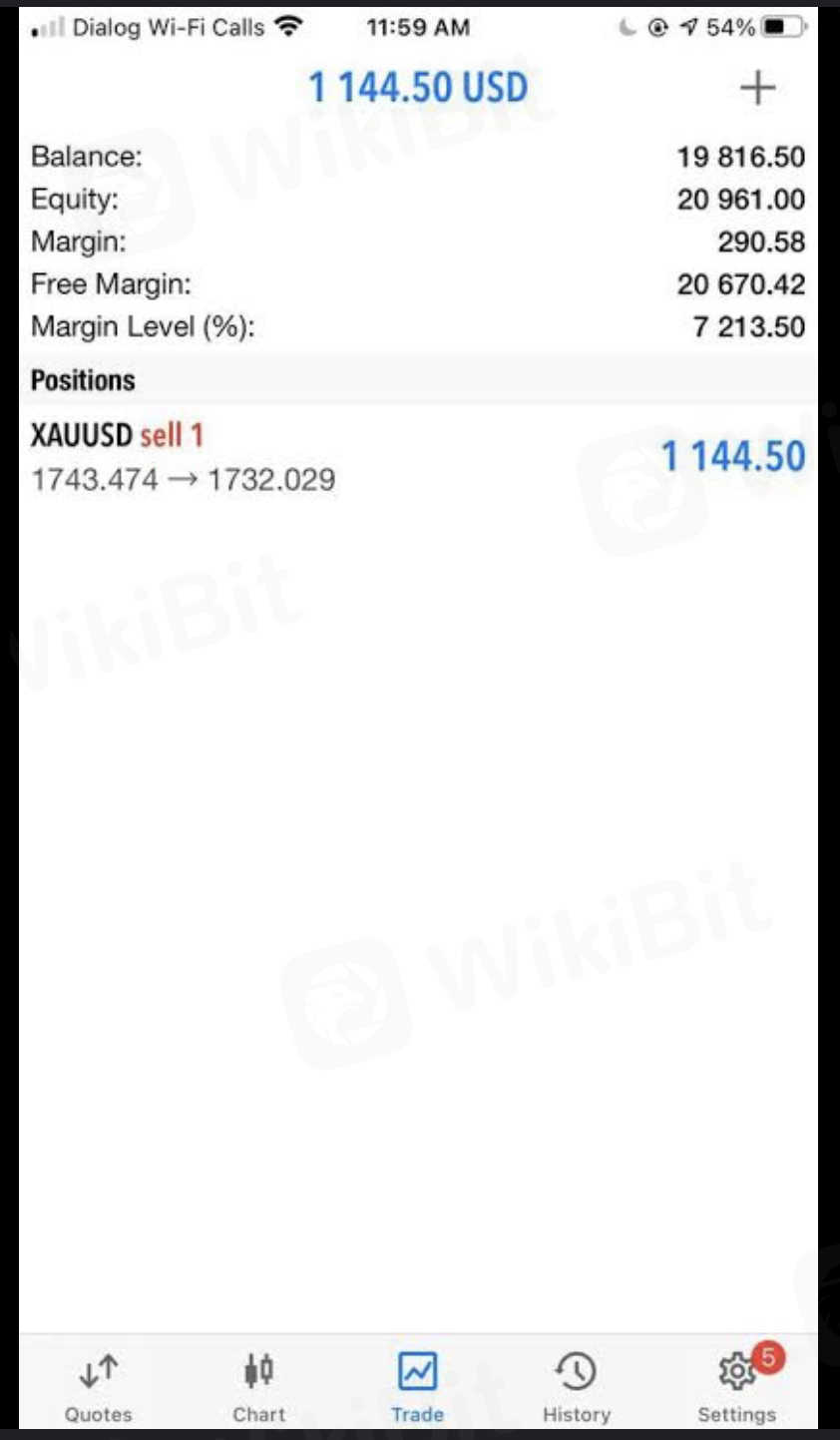Switch to the Quotes tab
The image size is (840, 1440).
98,1385
